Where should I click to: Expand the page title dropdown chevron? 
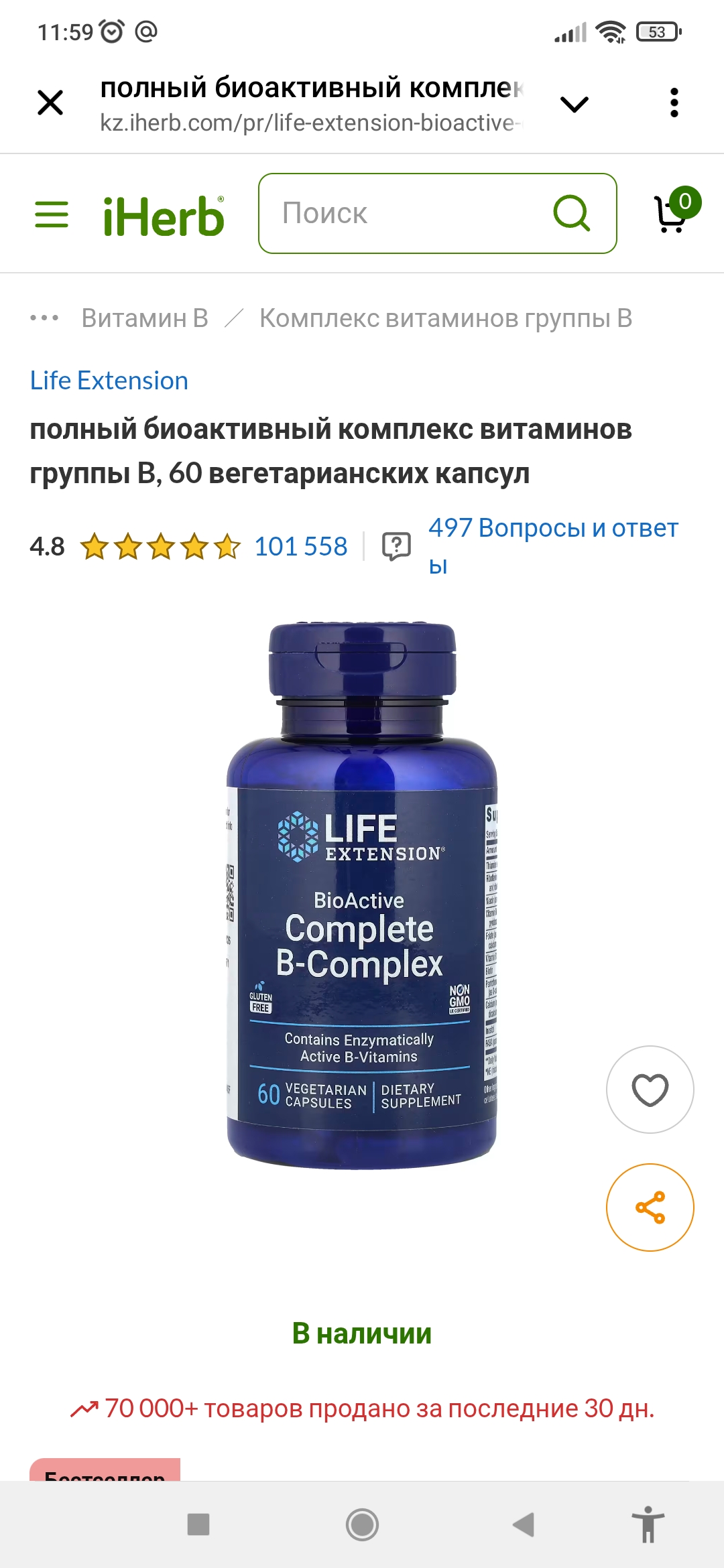574,104
